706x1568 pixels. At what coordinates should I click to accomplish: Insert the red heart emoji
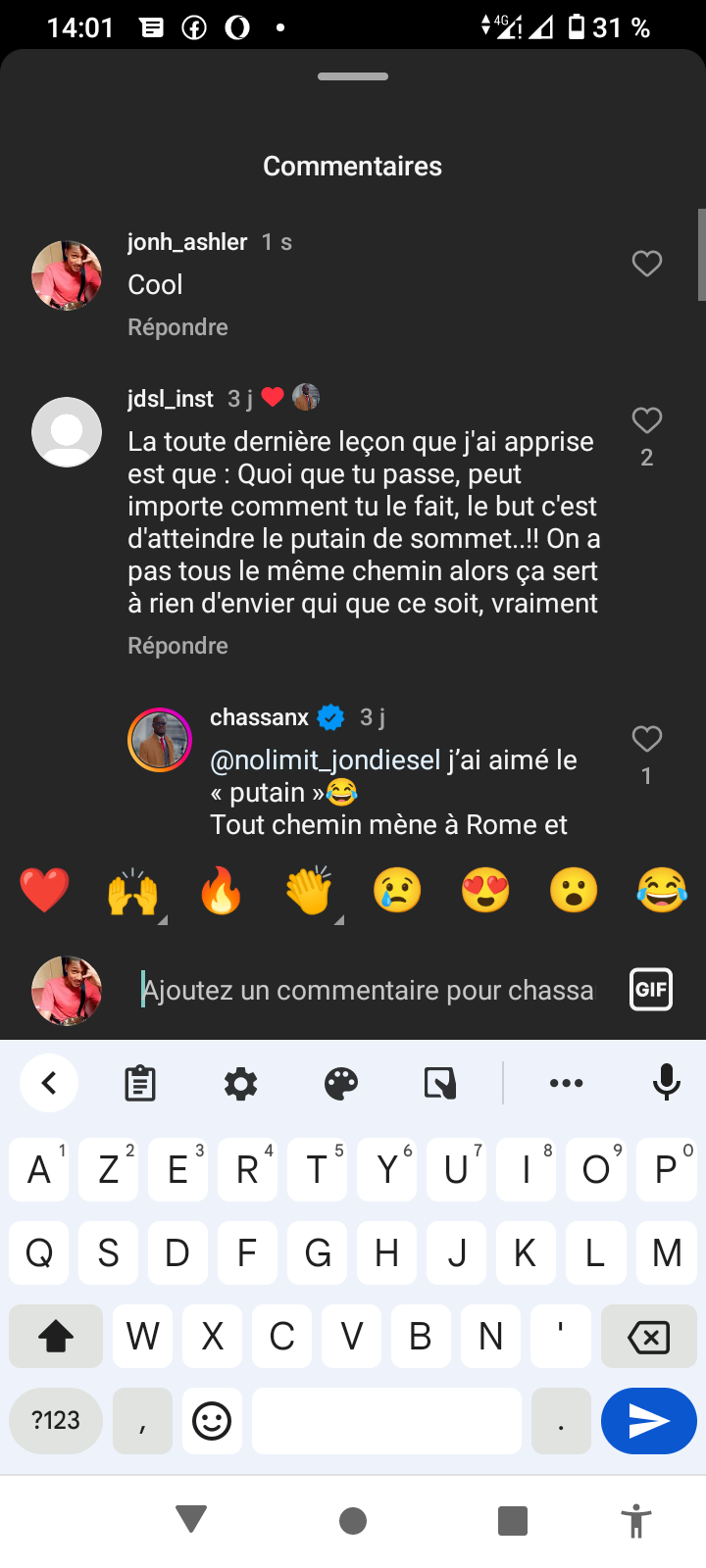point(44,891)
